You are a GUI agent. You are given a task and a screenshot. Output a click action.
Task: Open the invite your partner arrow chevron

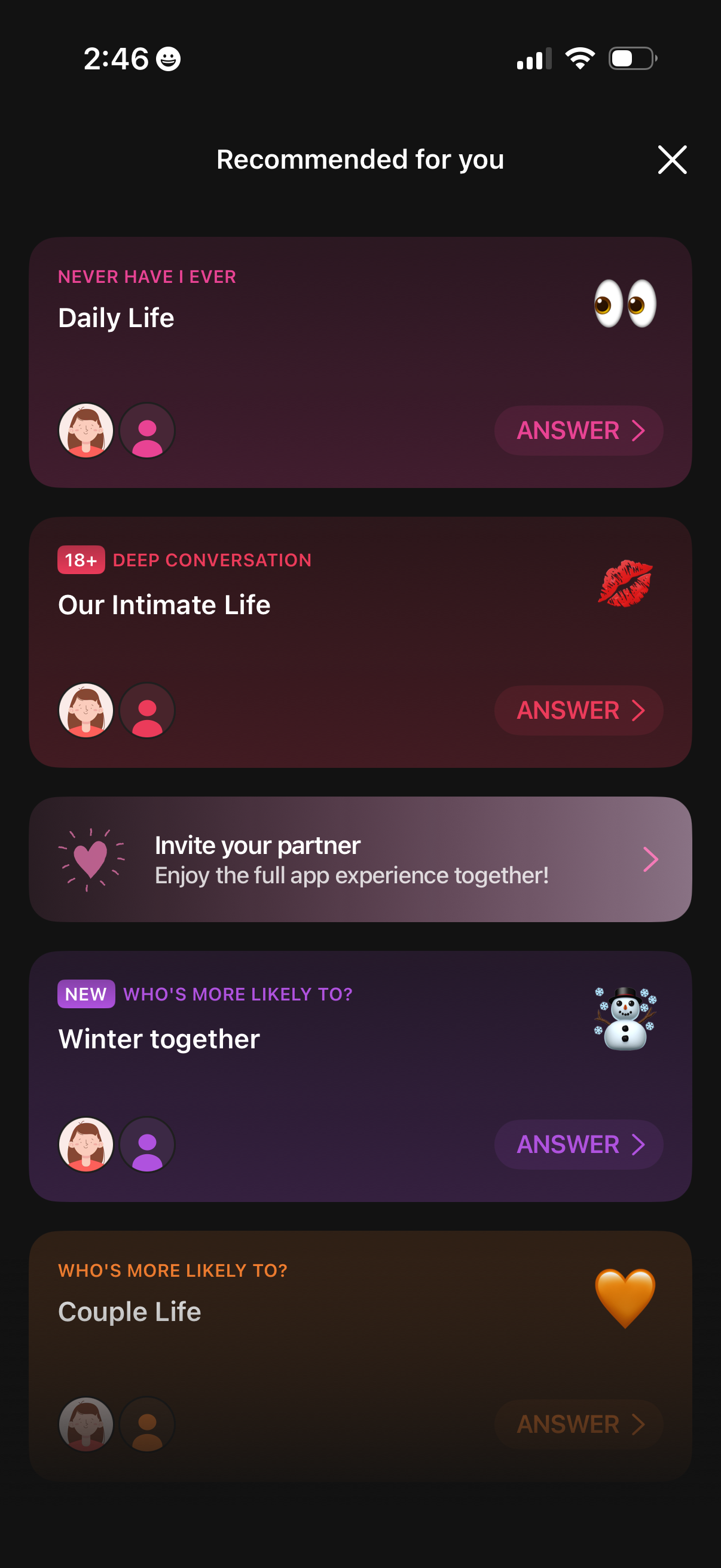651,859
